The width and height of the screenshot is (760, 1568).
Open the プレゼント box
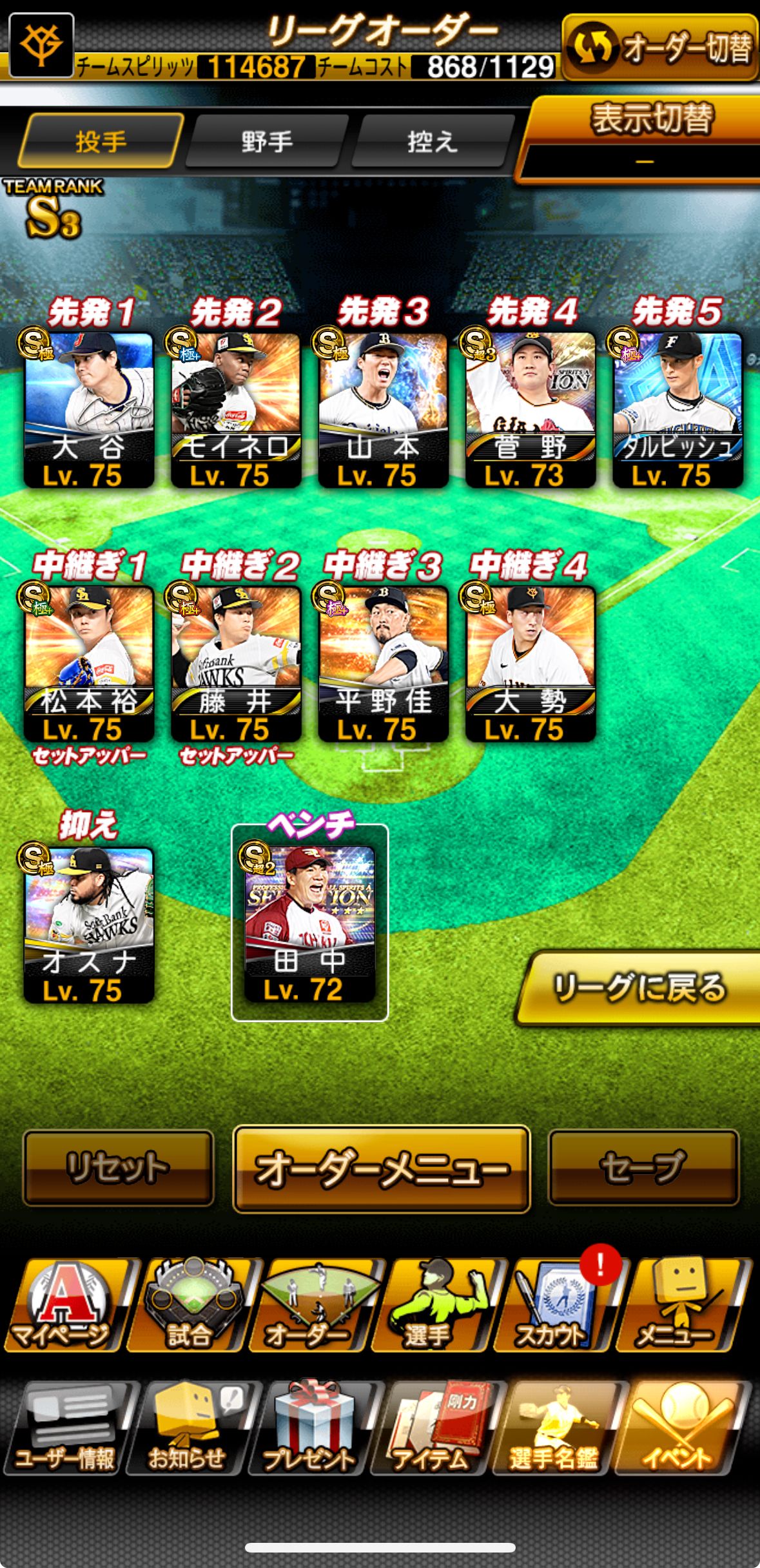311,1429
